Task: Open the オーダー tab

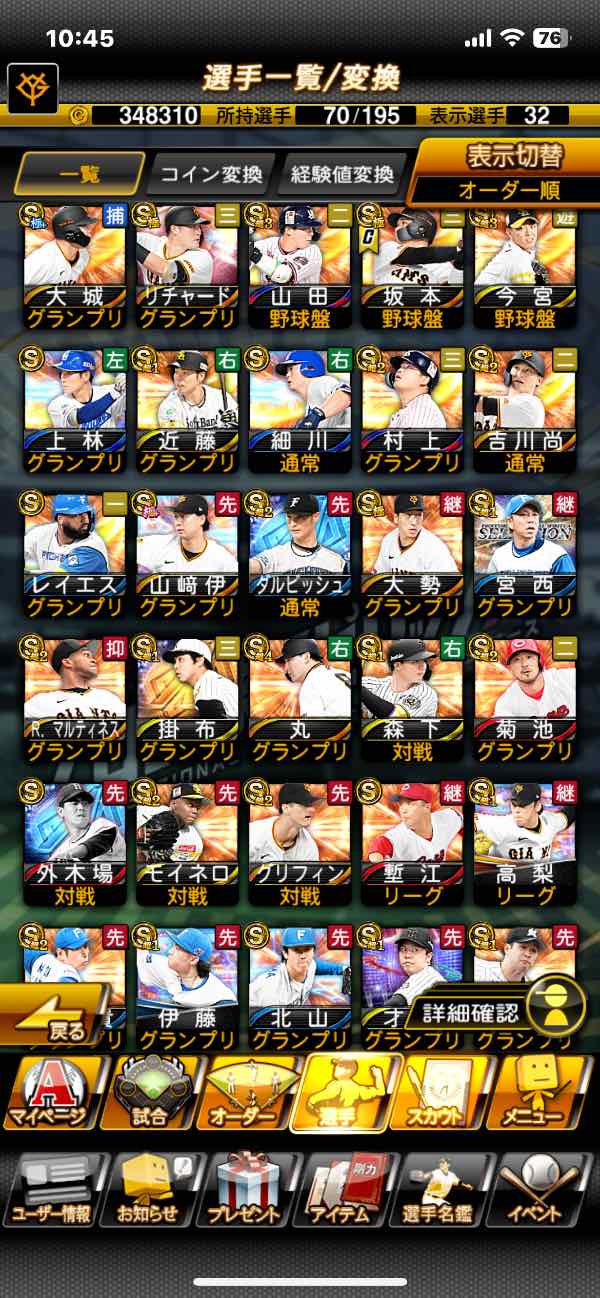Action: [246, 1091]
